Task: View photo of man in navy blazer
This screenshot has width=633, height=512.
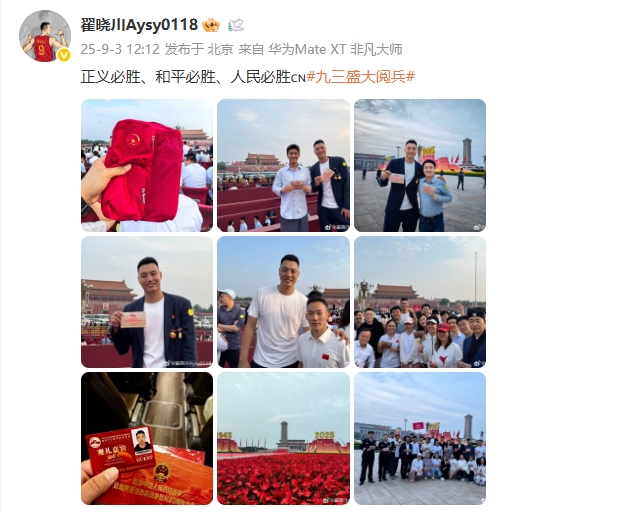Action: 147,301
